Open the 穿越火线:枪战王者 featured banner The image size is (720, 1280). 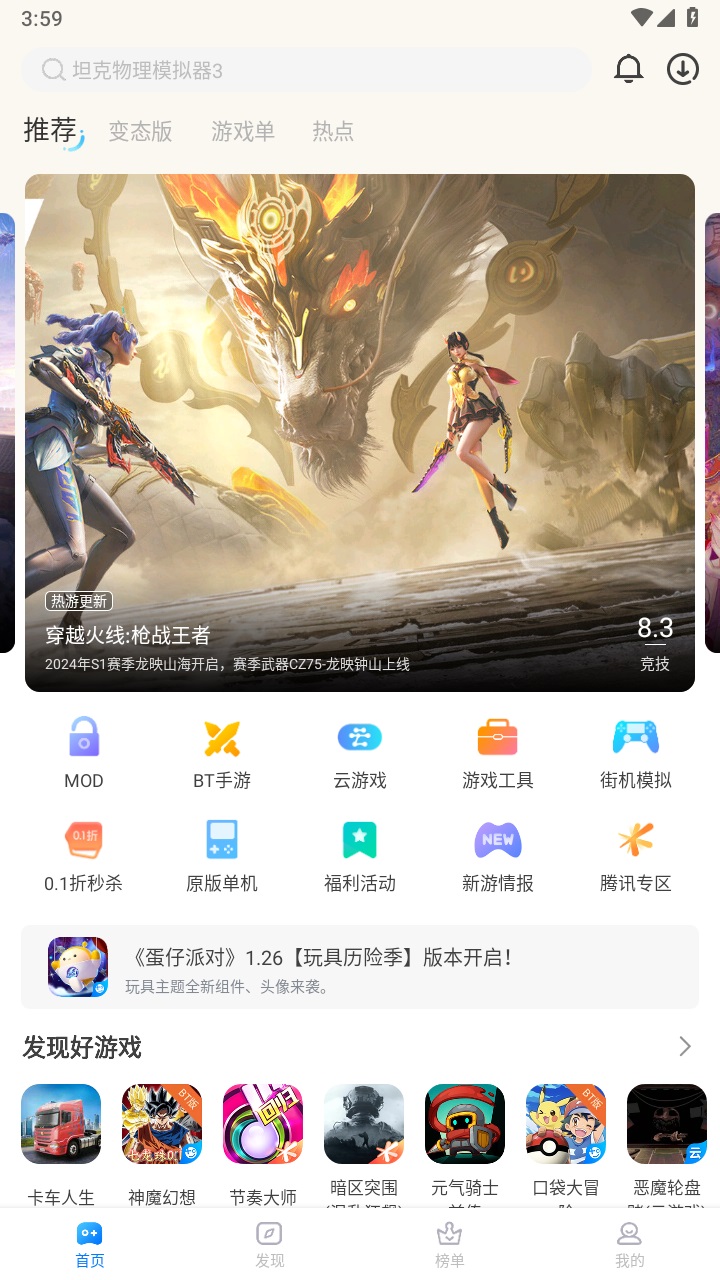tap(359, 432)
